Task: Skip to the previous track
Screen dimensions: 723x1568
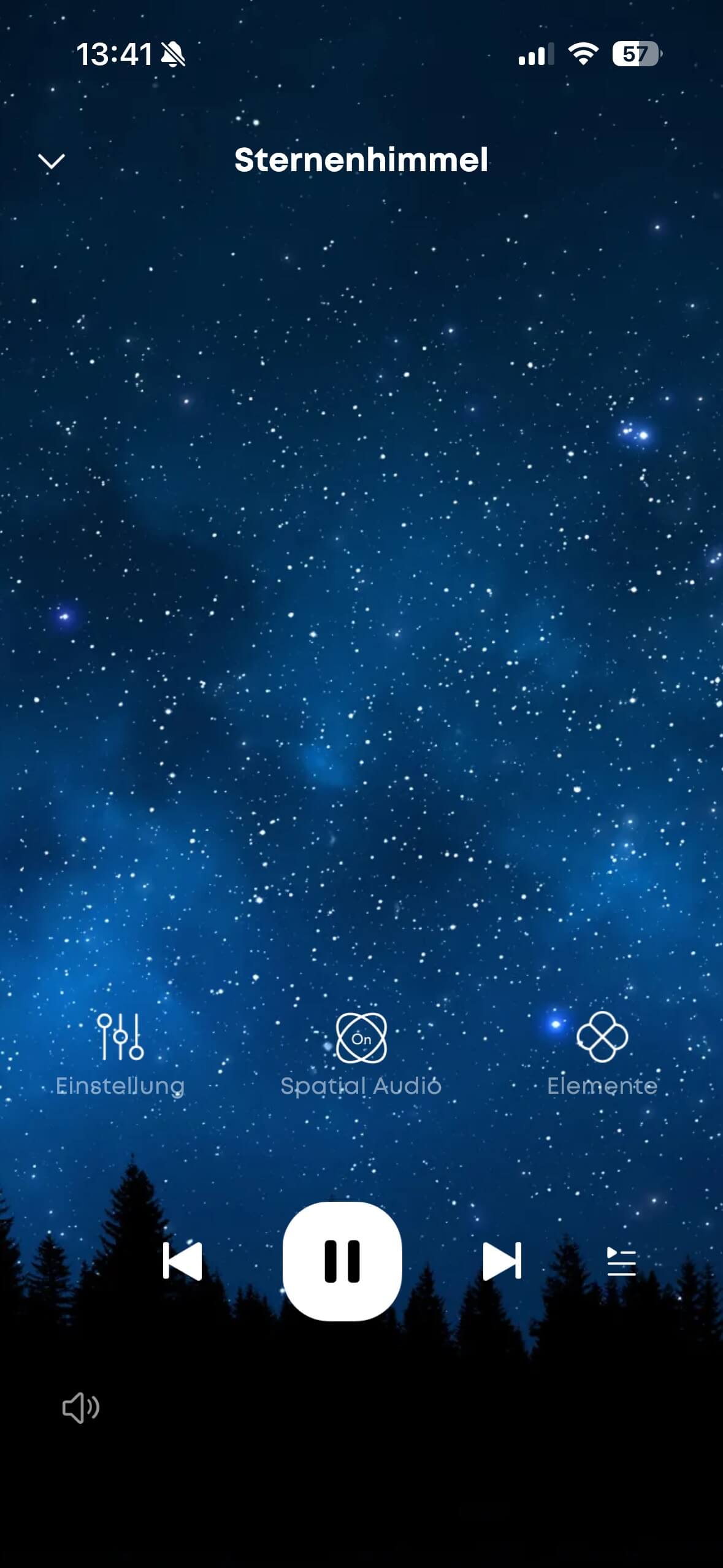Action: (182, 1261)
